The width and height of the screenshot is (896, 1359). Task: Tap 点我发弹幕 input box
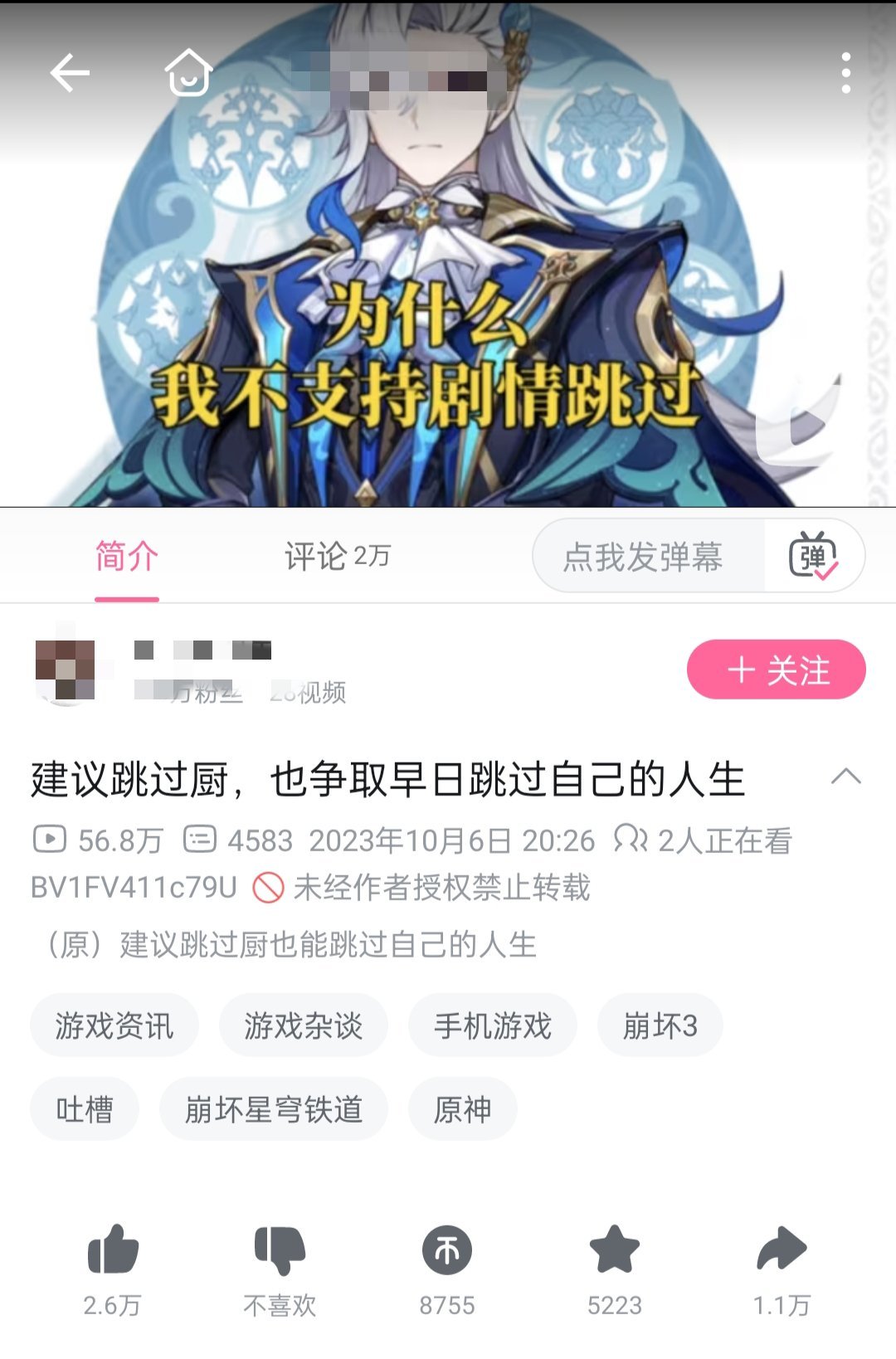click(644, 557)
